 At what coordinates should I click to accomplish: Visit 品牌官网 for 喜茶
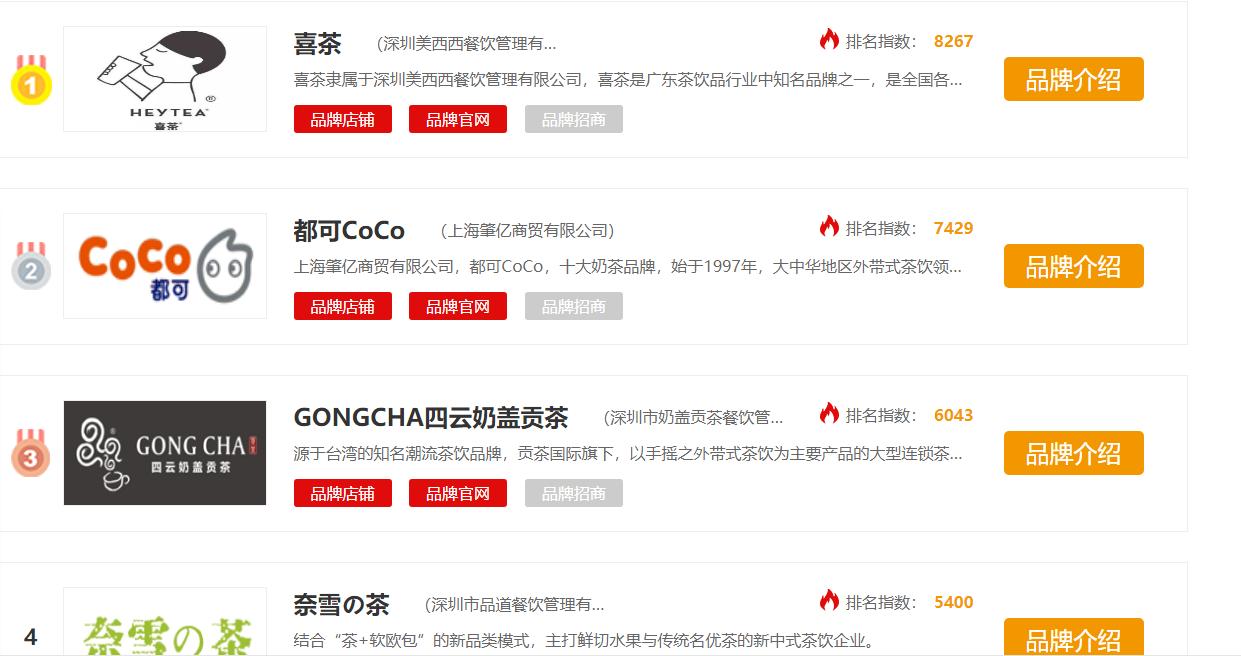(x=457, y=120)
